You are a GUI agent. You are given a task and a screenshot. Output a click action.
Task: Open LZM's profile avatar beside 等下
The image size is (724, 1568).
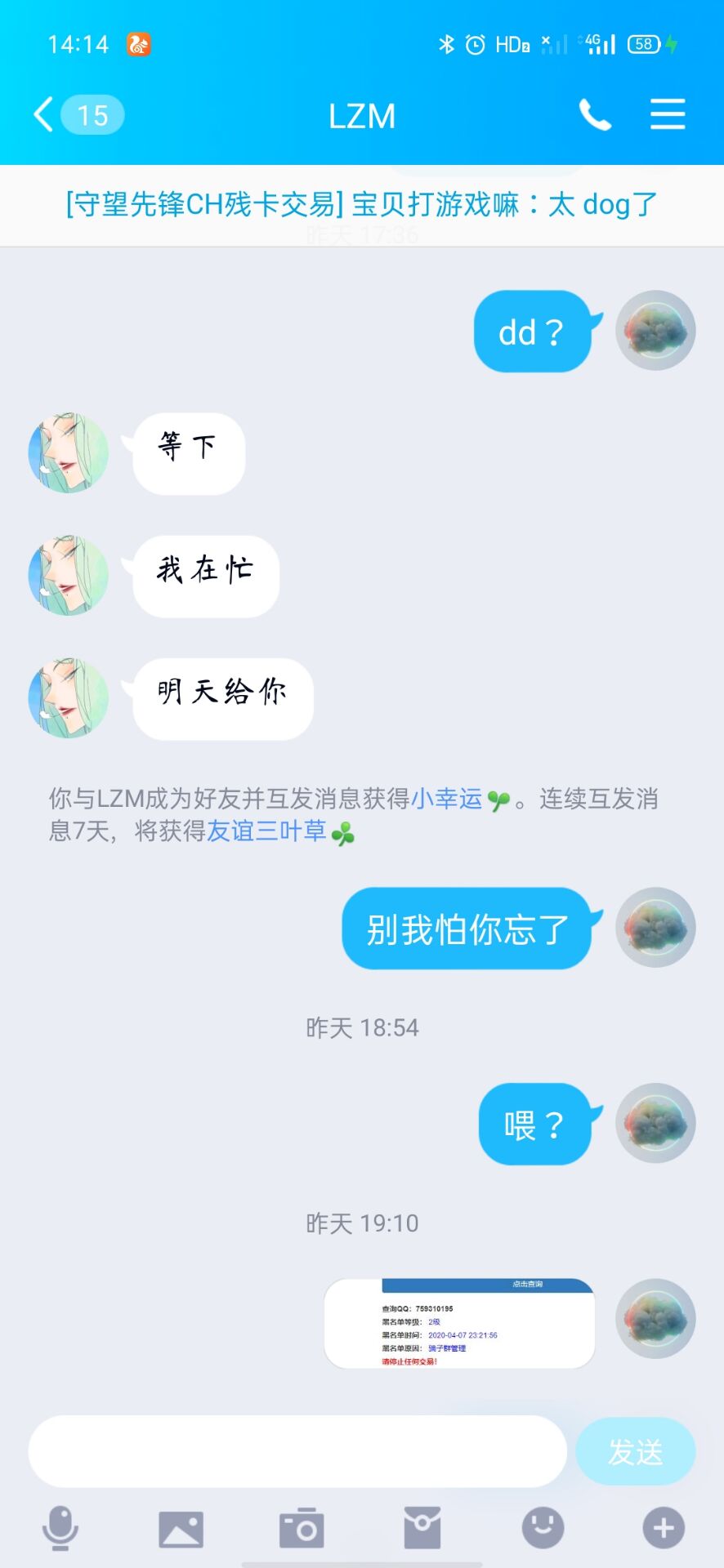[x=69, y=453]
